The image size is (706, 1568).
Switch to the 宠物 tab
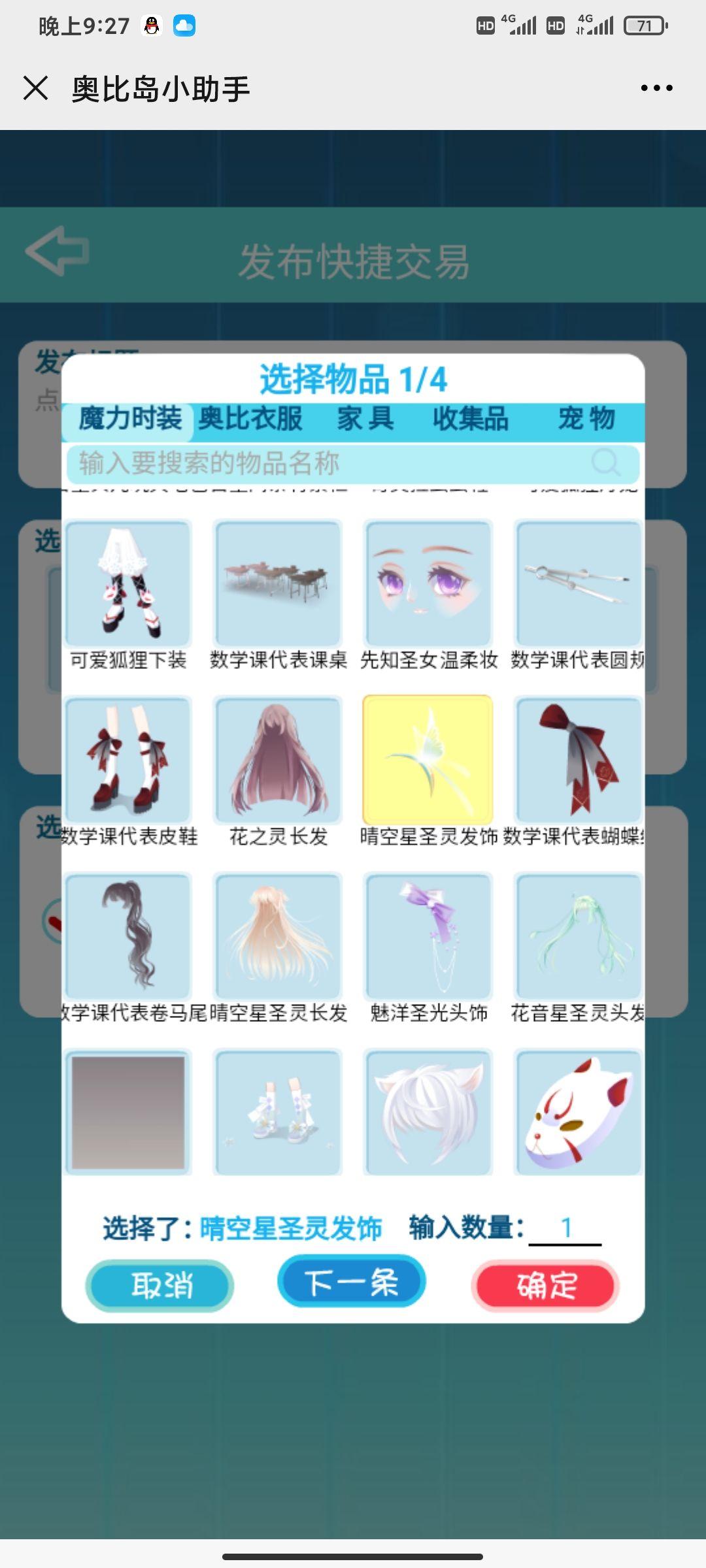pyautogui.click(x=586, y=419)
